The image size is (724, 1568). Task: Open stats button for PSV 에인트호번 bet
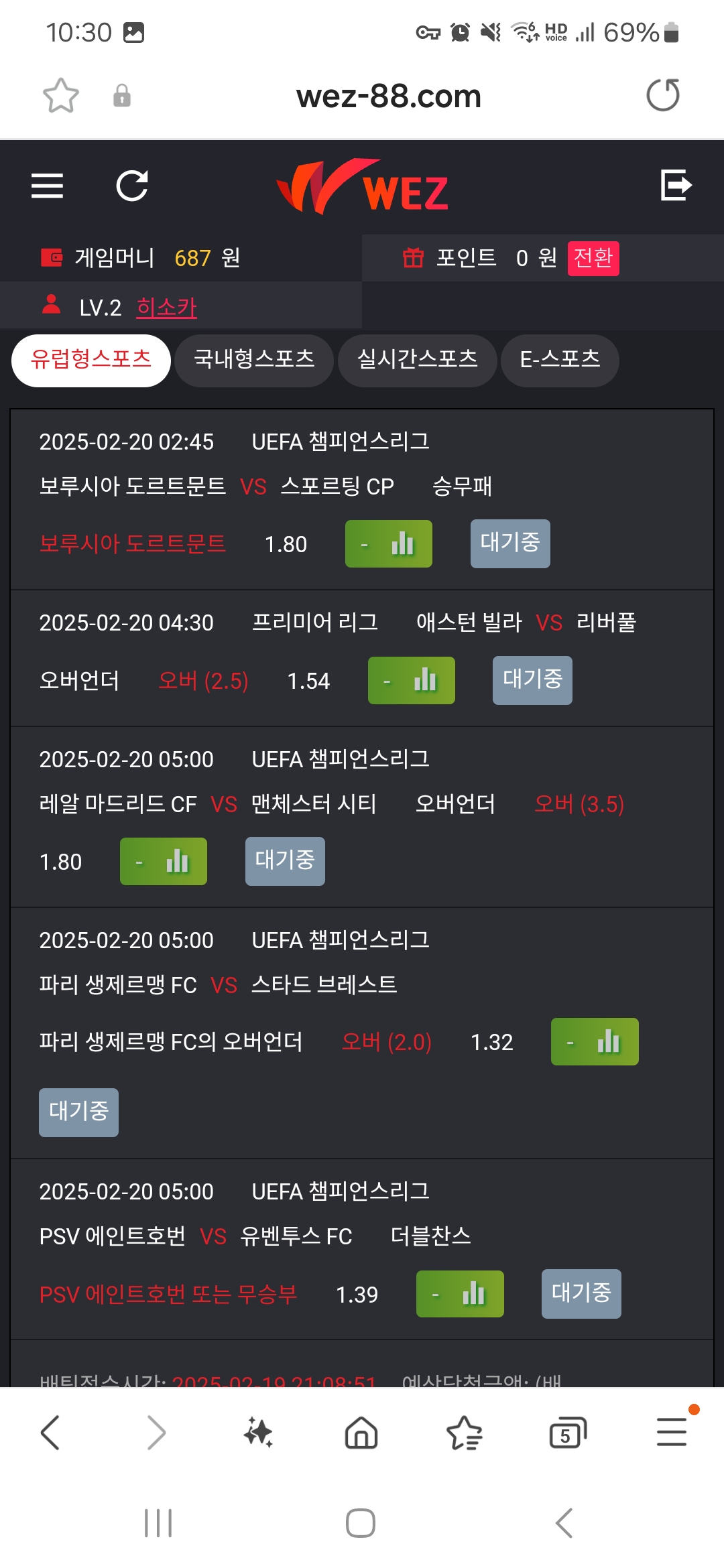tap(460, 1294)
